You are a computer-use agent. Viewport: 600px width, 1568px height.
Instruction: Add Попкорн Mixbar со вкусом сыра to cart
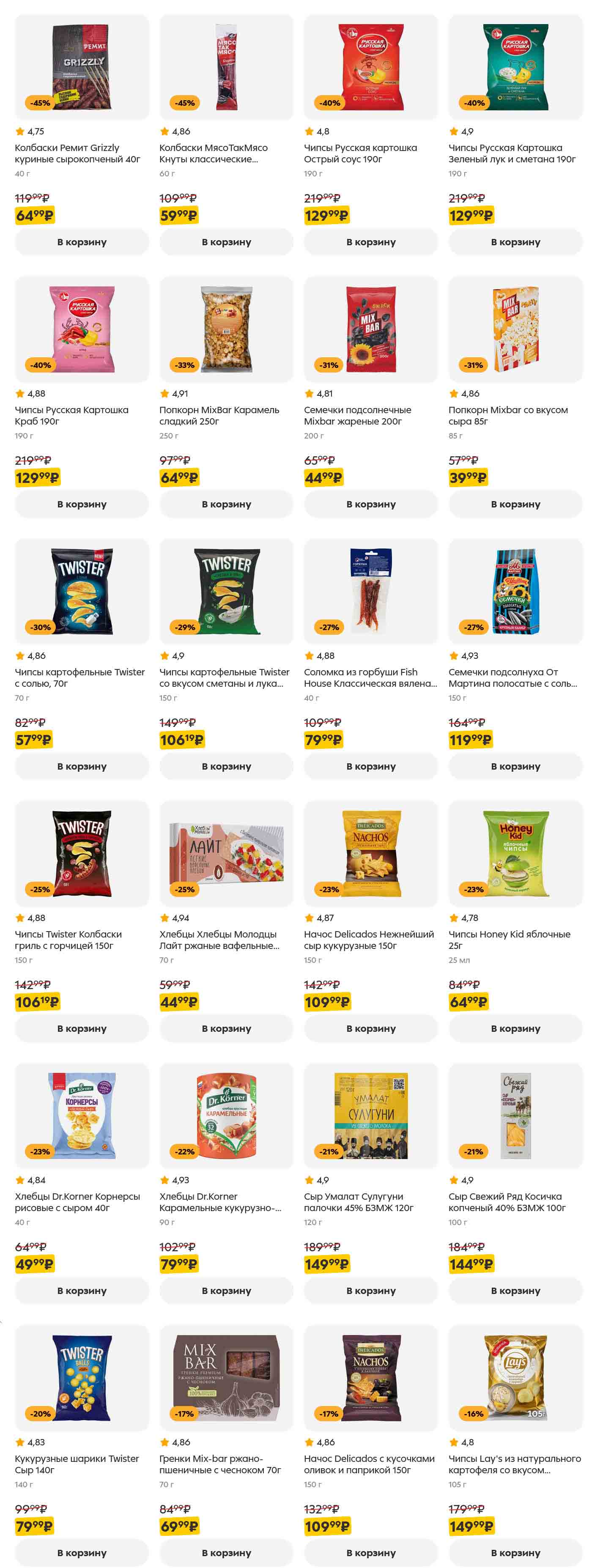(x=515, y=504)
